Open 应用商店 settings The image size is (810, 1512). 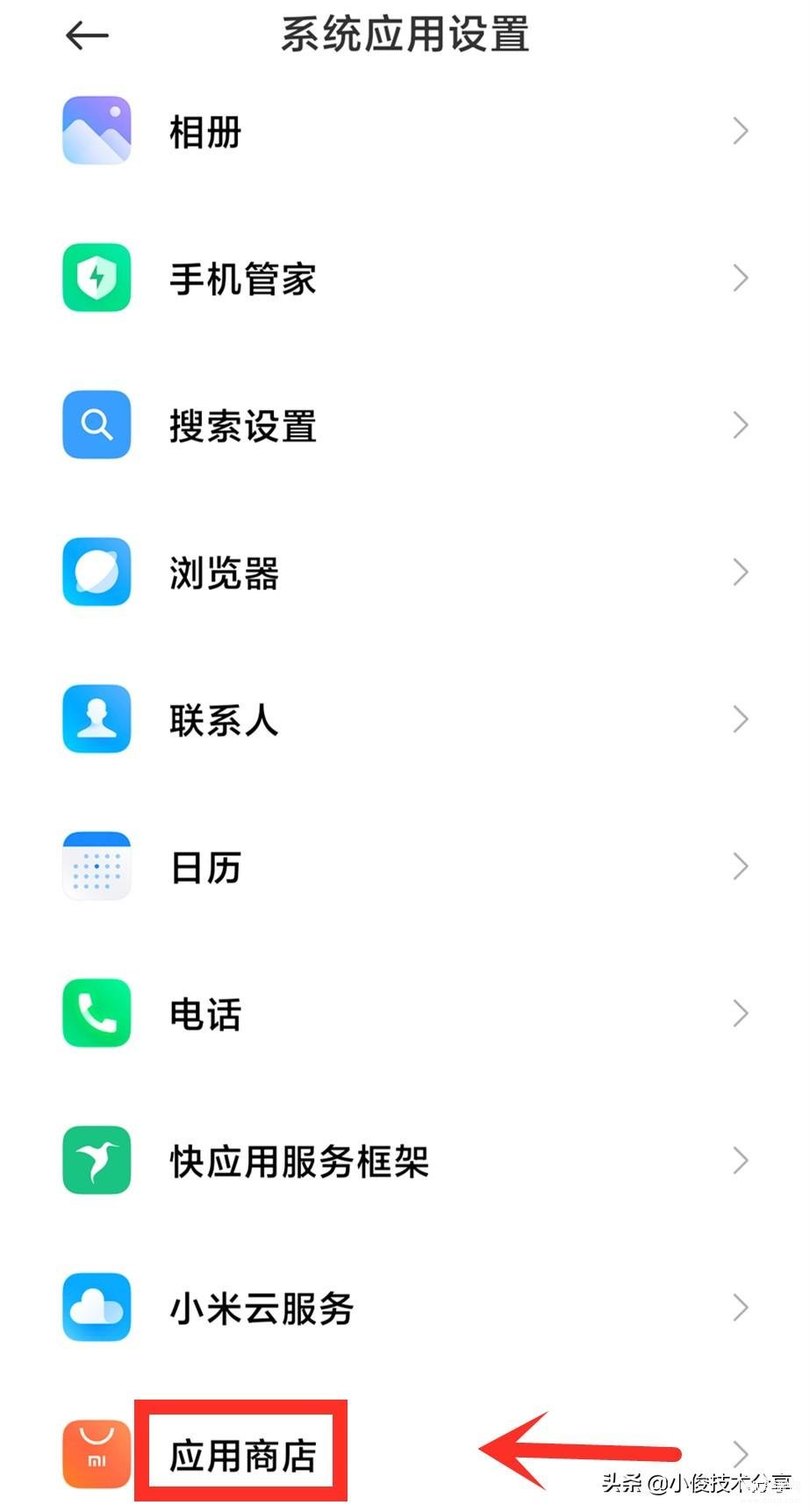pos(405,1455)
